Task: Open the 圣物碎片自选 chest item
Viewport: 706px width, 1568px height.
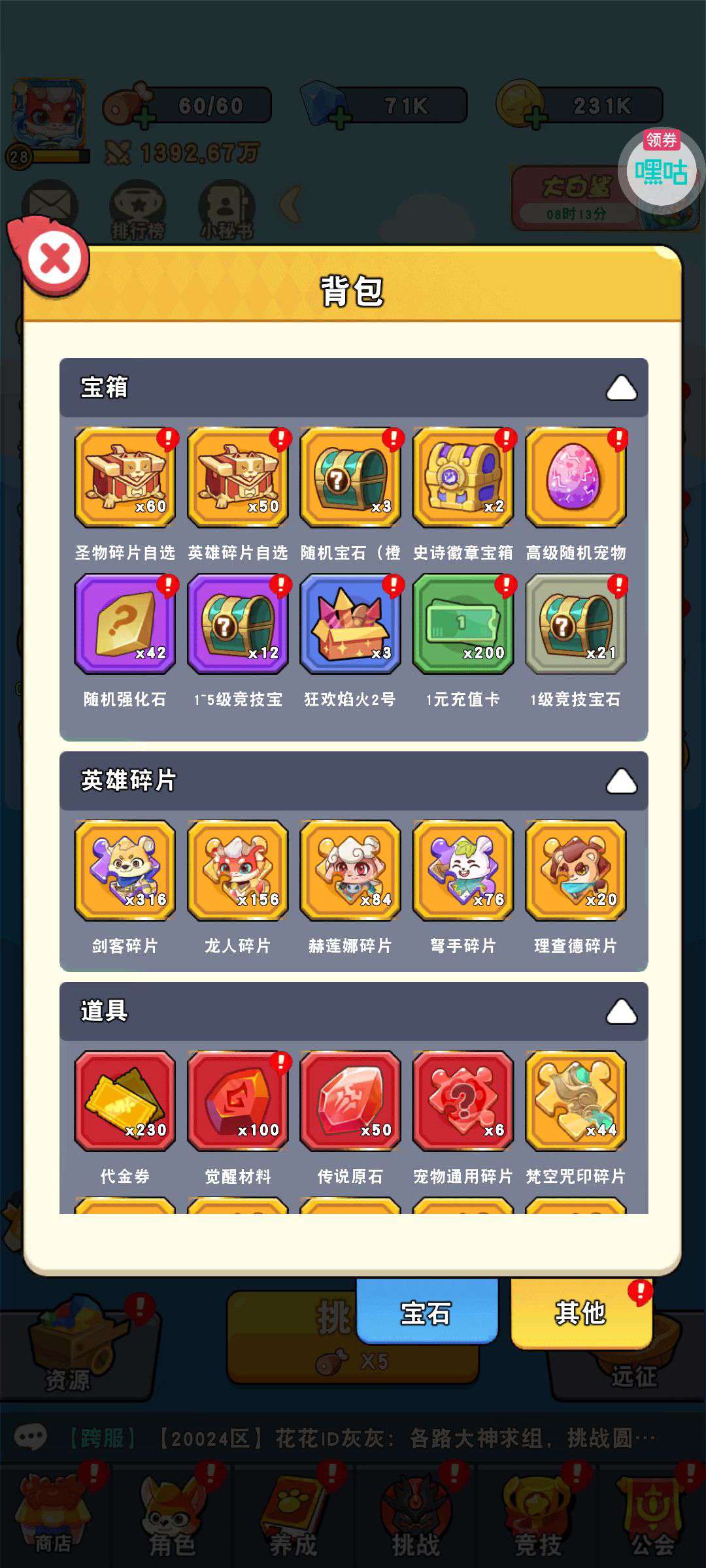Action: click(x=125, y=478)
